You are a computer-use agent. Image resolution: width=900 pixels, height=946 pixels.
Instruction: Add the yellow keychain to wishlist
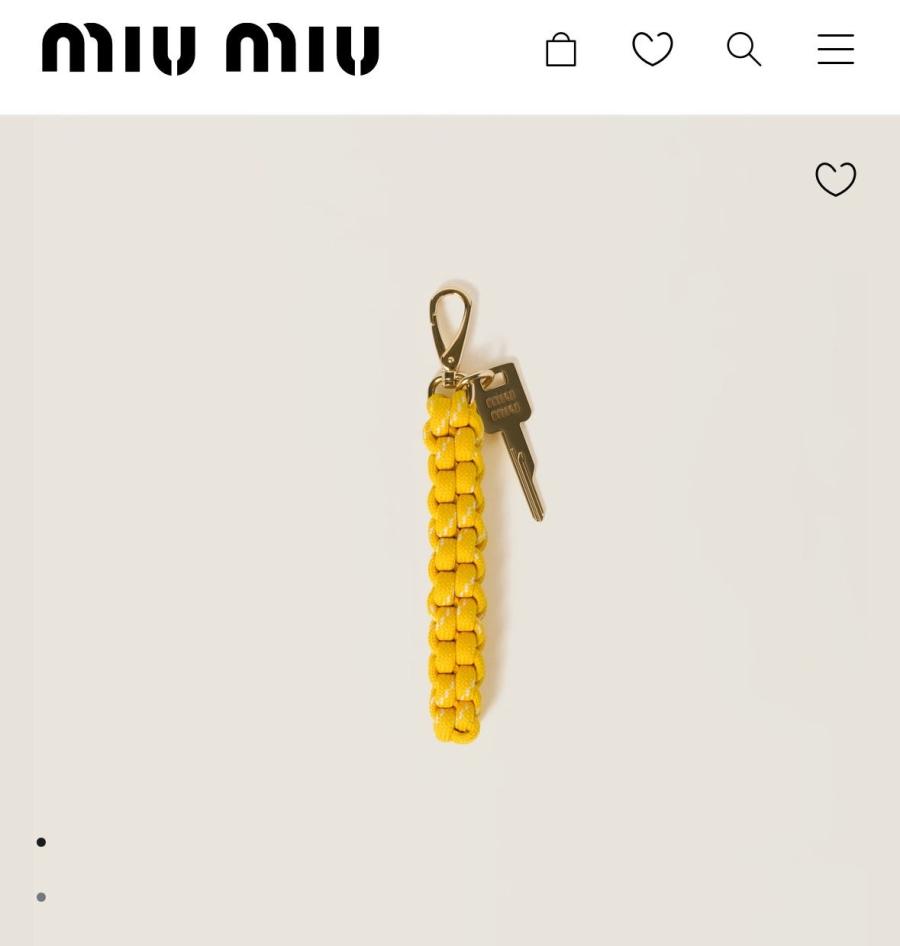[x=835, y=179]
